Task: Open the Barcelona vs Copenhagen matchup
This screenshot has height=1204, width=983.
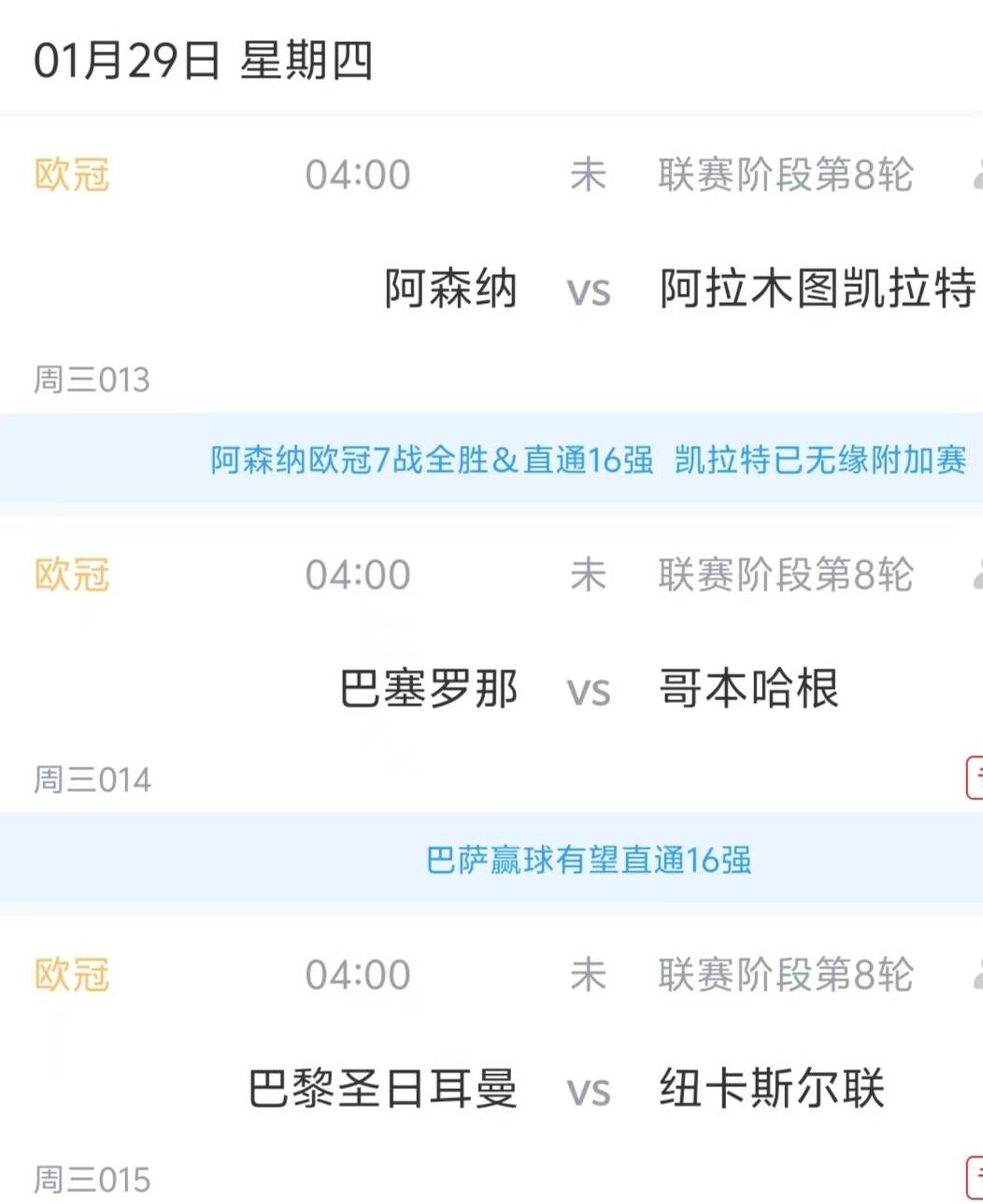Action: [589, 689]
